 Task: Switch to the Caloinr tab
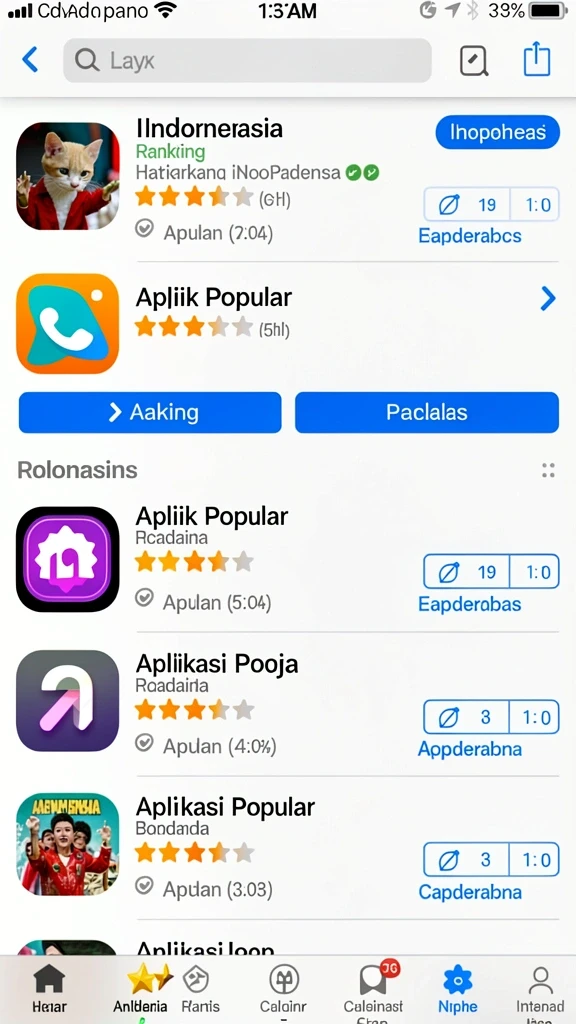click(x=284, y=989)
